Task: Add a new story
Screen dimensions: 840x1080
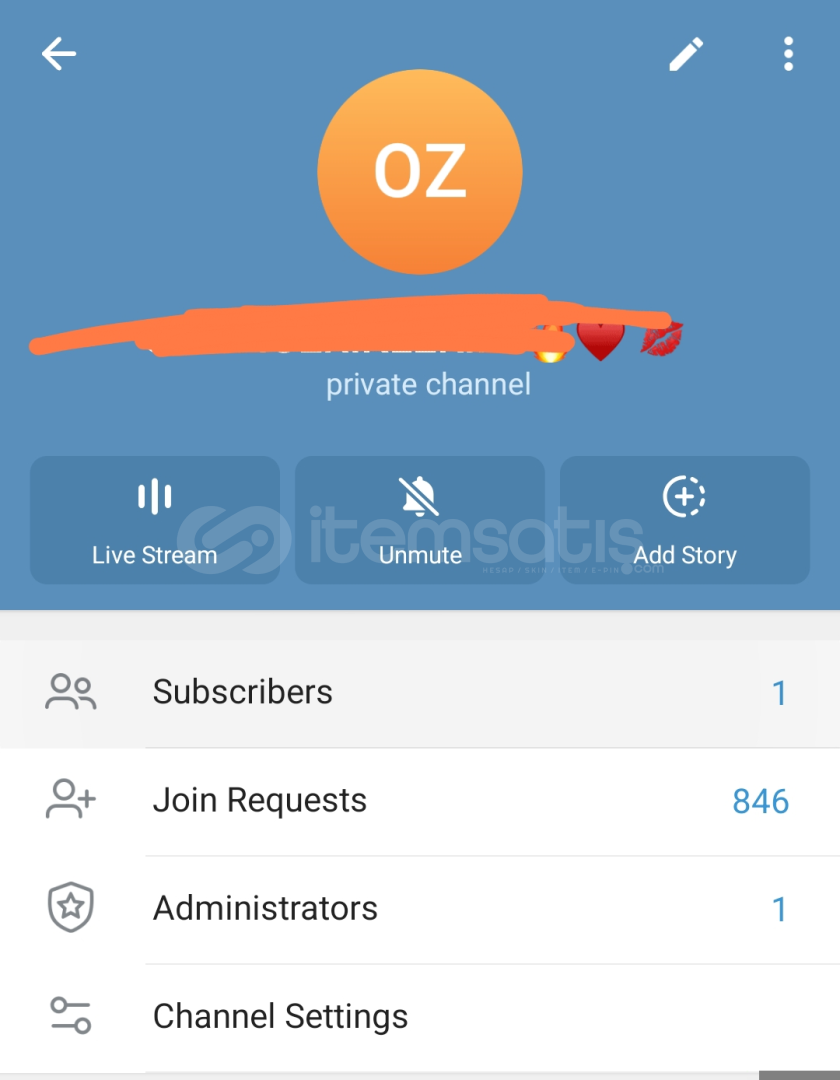Action: (685, 520)
